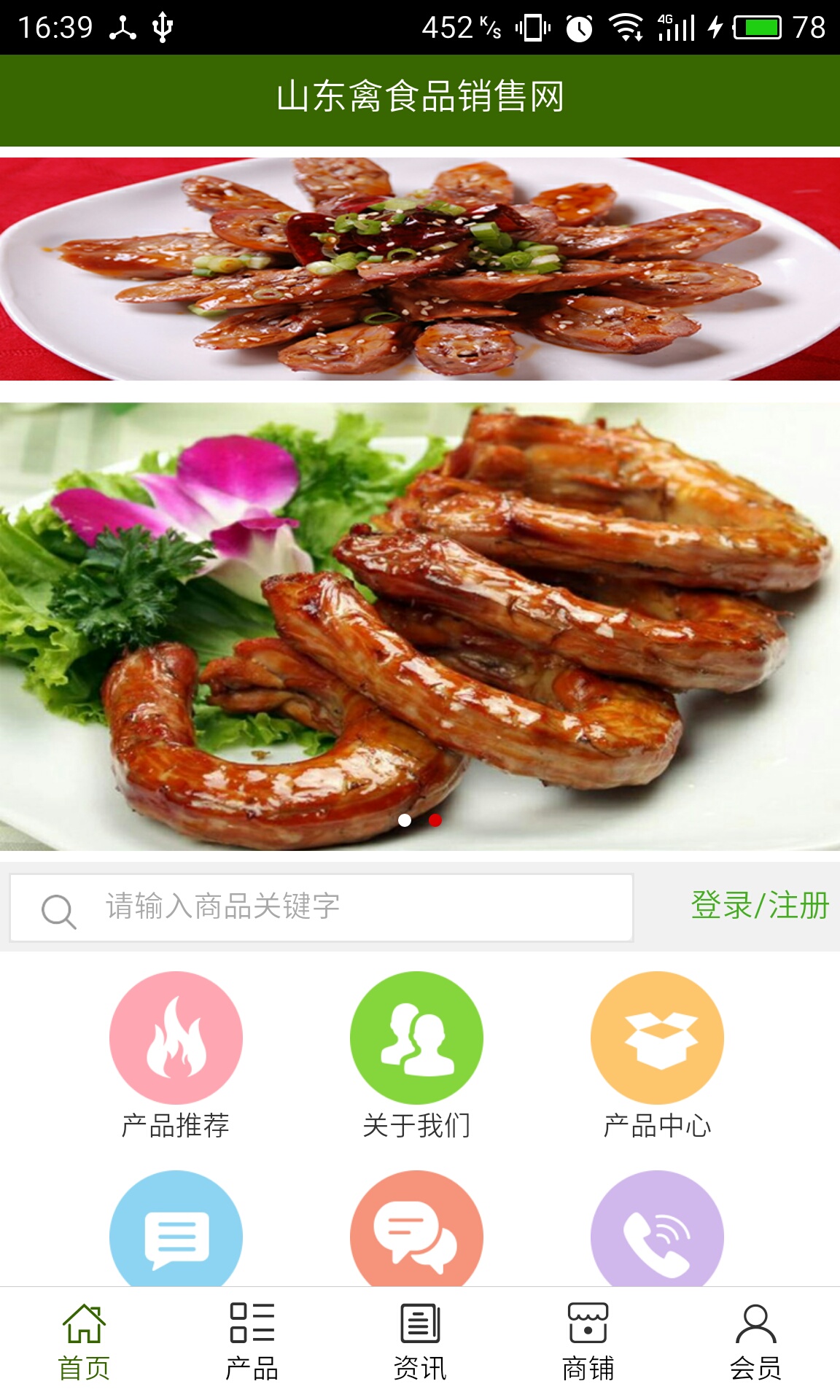Select the white carousel page dot
Screen dimensions: 840x1400
[x=405, y=820]
